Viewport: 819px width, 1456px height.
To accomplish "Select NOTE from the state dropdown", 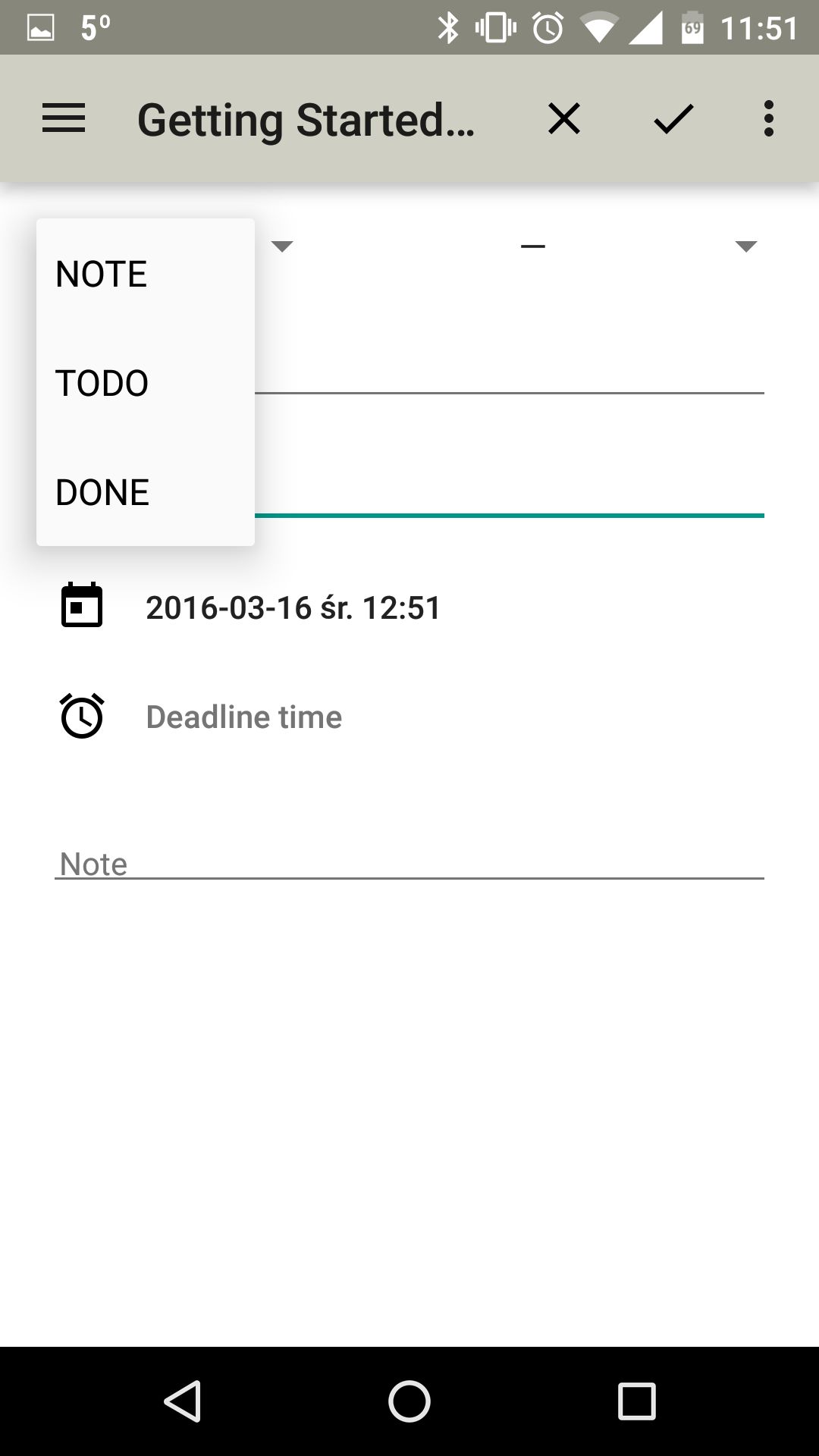I will tap(146, 274).
